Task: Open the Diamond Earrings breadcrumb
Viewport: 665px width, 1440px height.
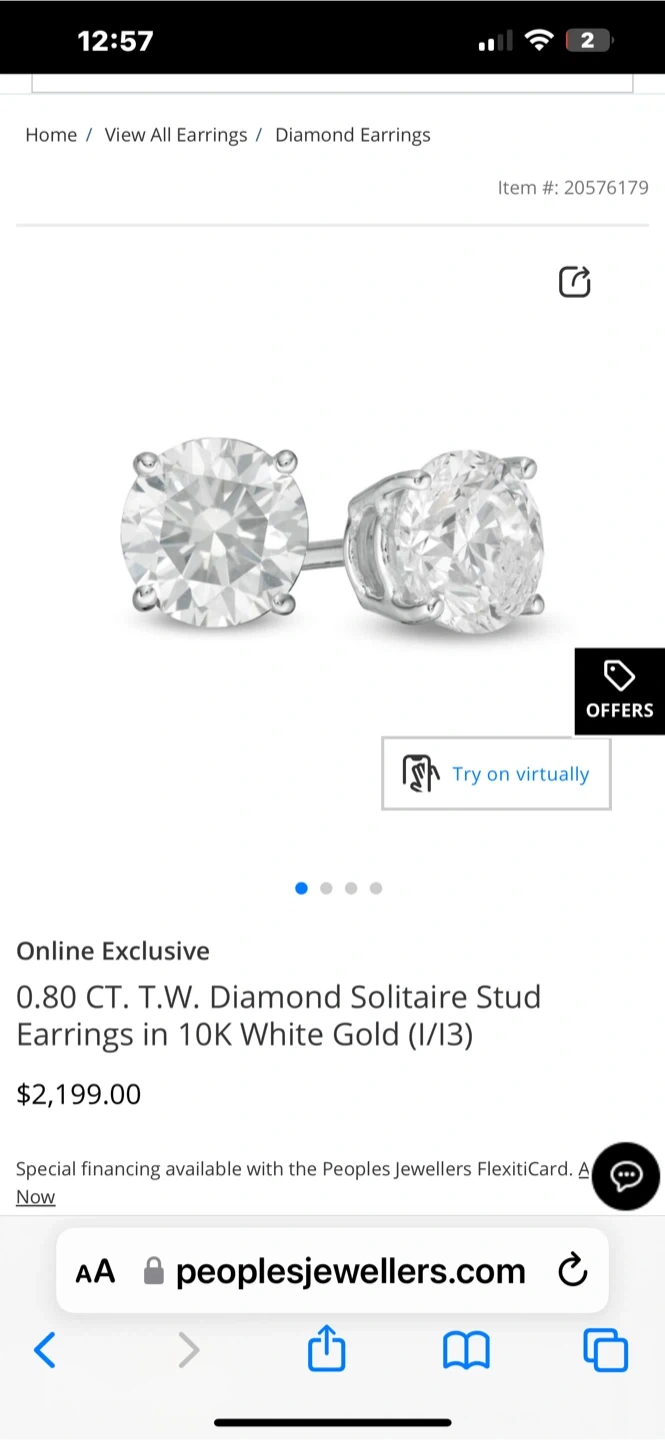Action: 353,135
